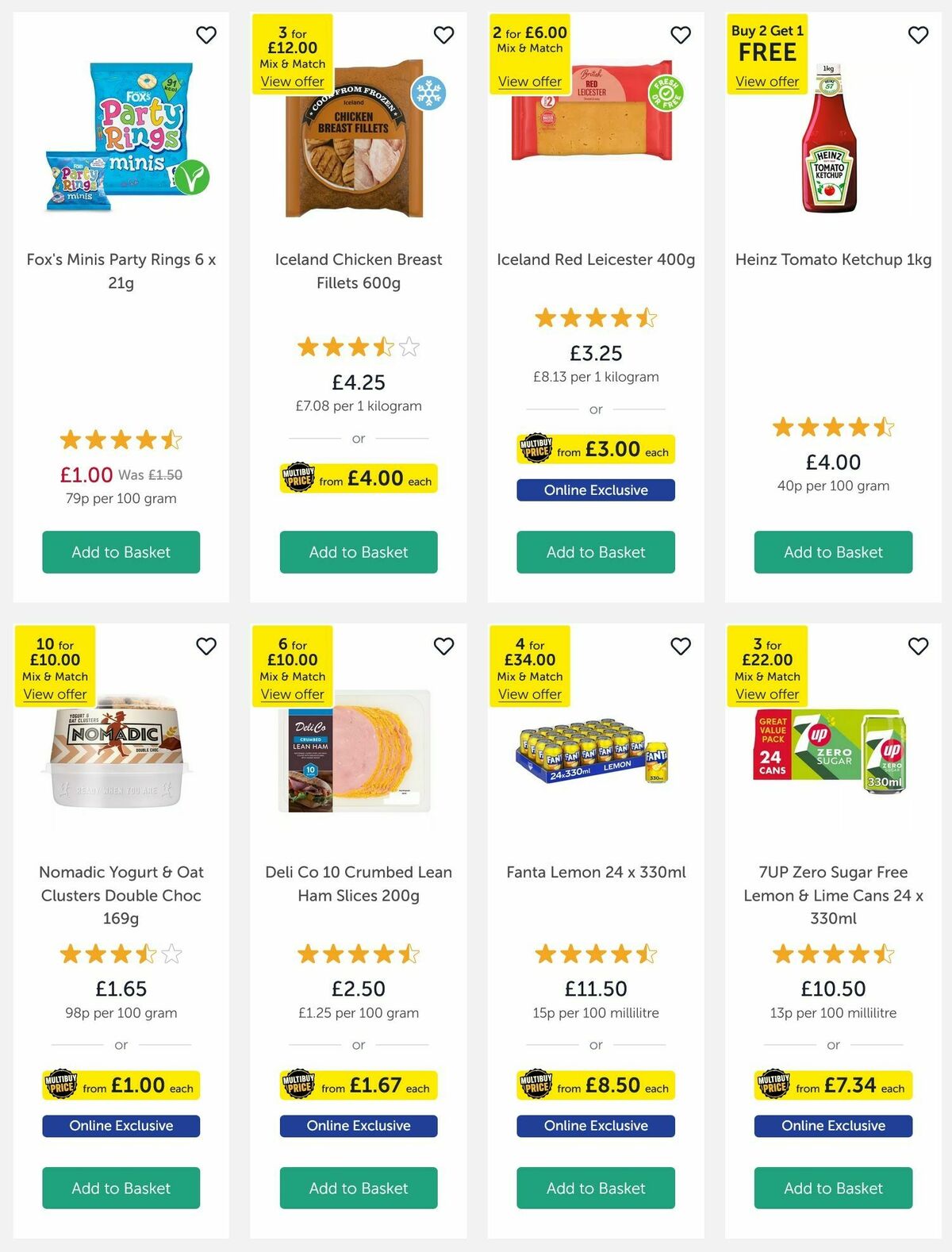View the 4 for £34.00 Fanta offer

[x=529, y=694]
